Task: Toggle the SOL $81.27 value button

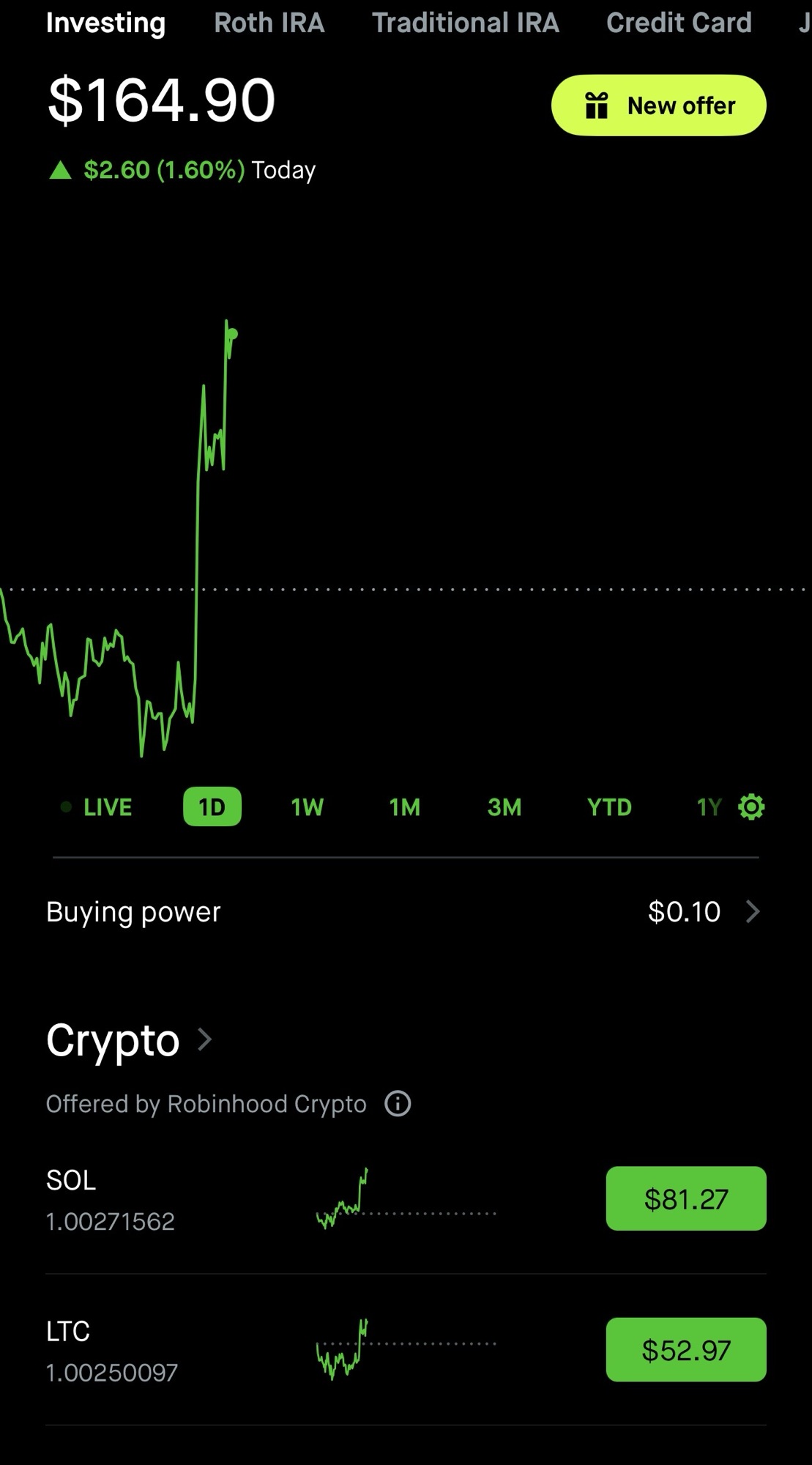Action: click(685, 1199)
